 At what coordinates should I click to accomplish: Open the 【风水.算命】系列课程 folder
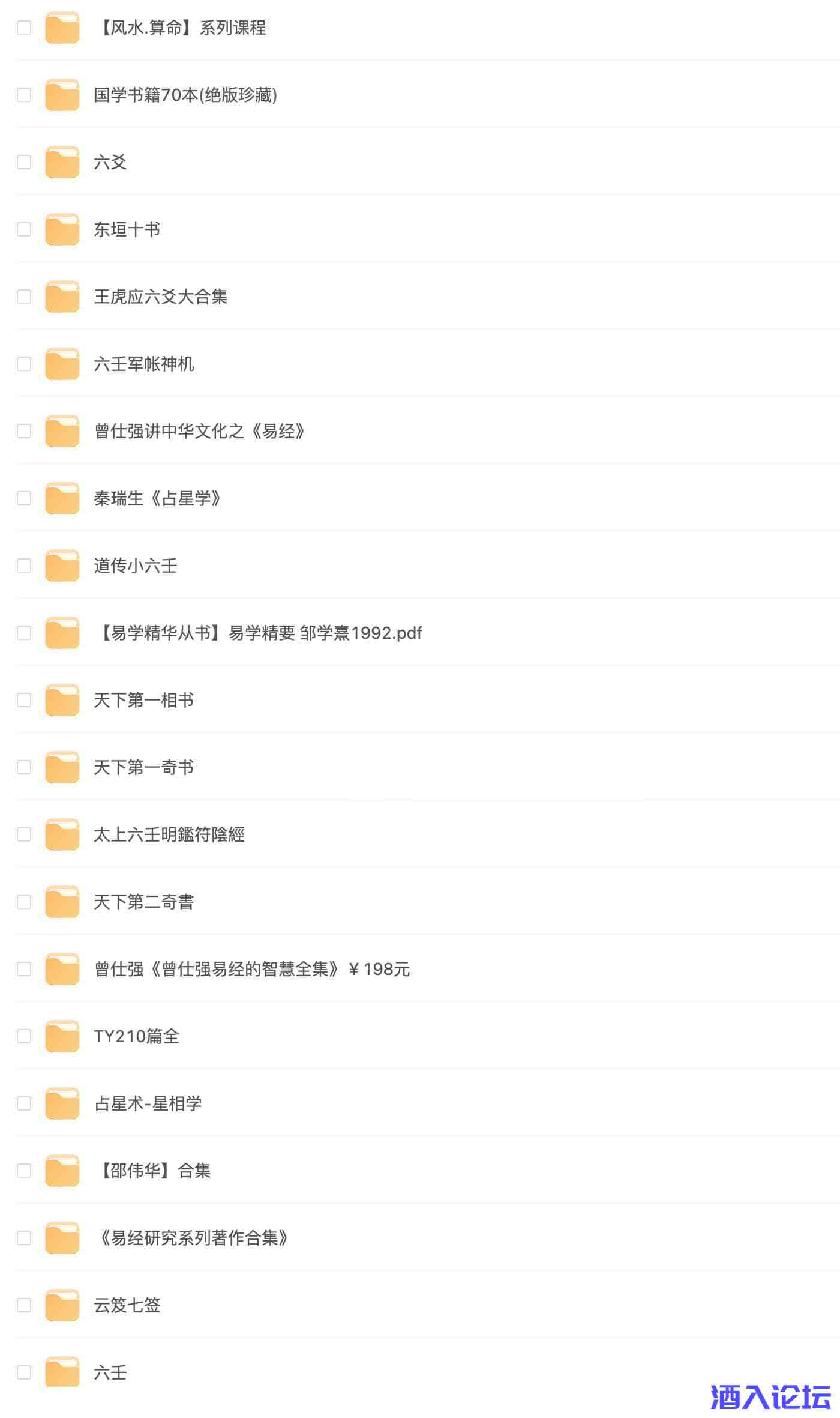(x=180, y=28)
